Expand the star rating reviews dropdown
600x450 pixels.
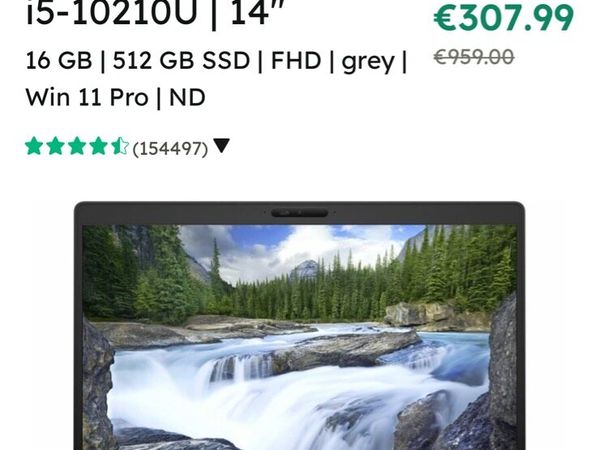[221, 147]
